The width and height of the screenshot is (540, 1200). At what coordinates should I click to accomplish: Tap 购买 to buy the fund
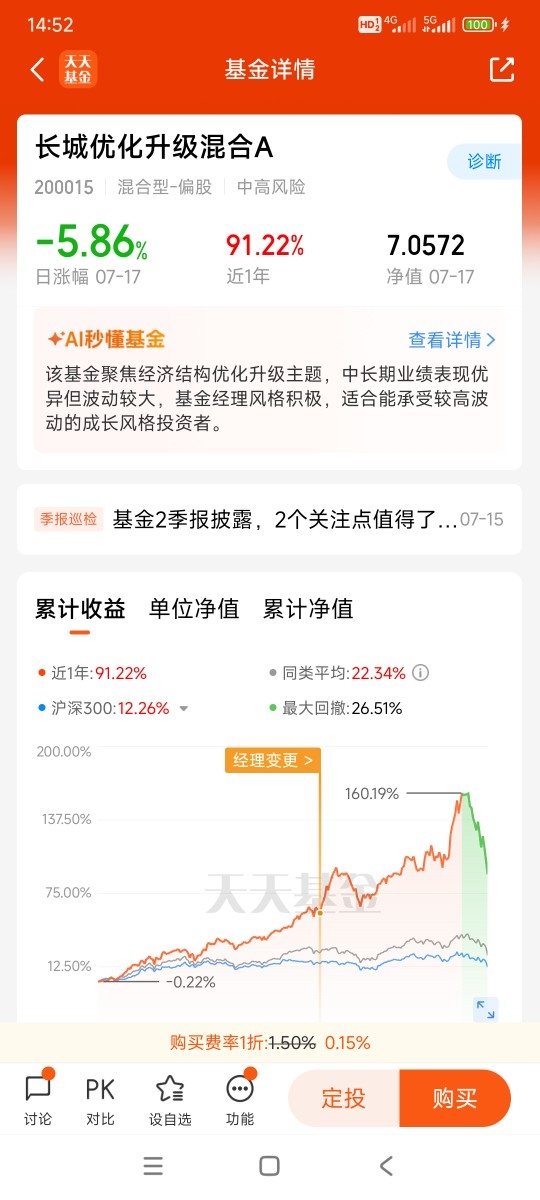(455, 1098)
